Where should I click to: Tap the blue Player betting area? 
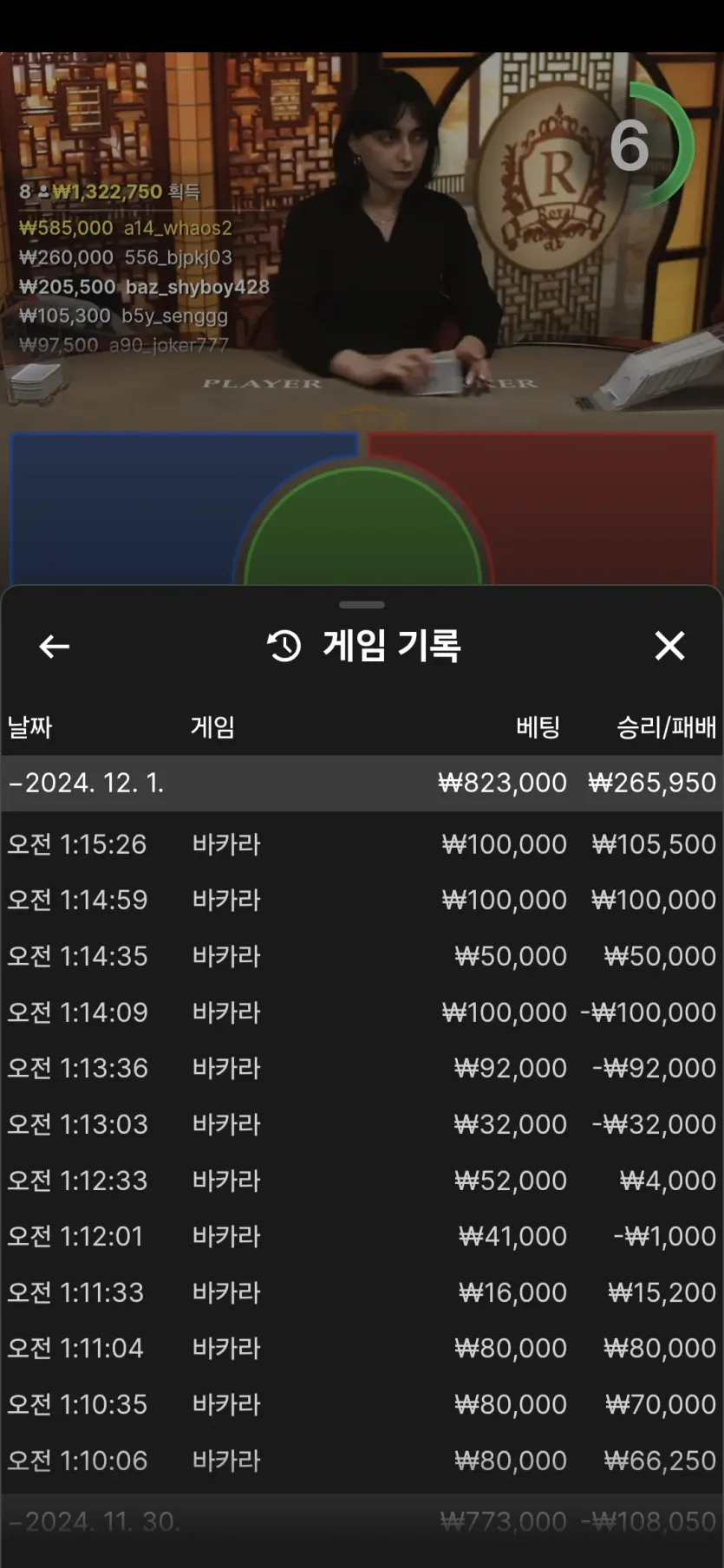[x=121, y=511]
